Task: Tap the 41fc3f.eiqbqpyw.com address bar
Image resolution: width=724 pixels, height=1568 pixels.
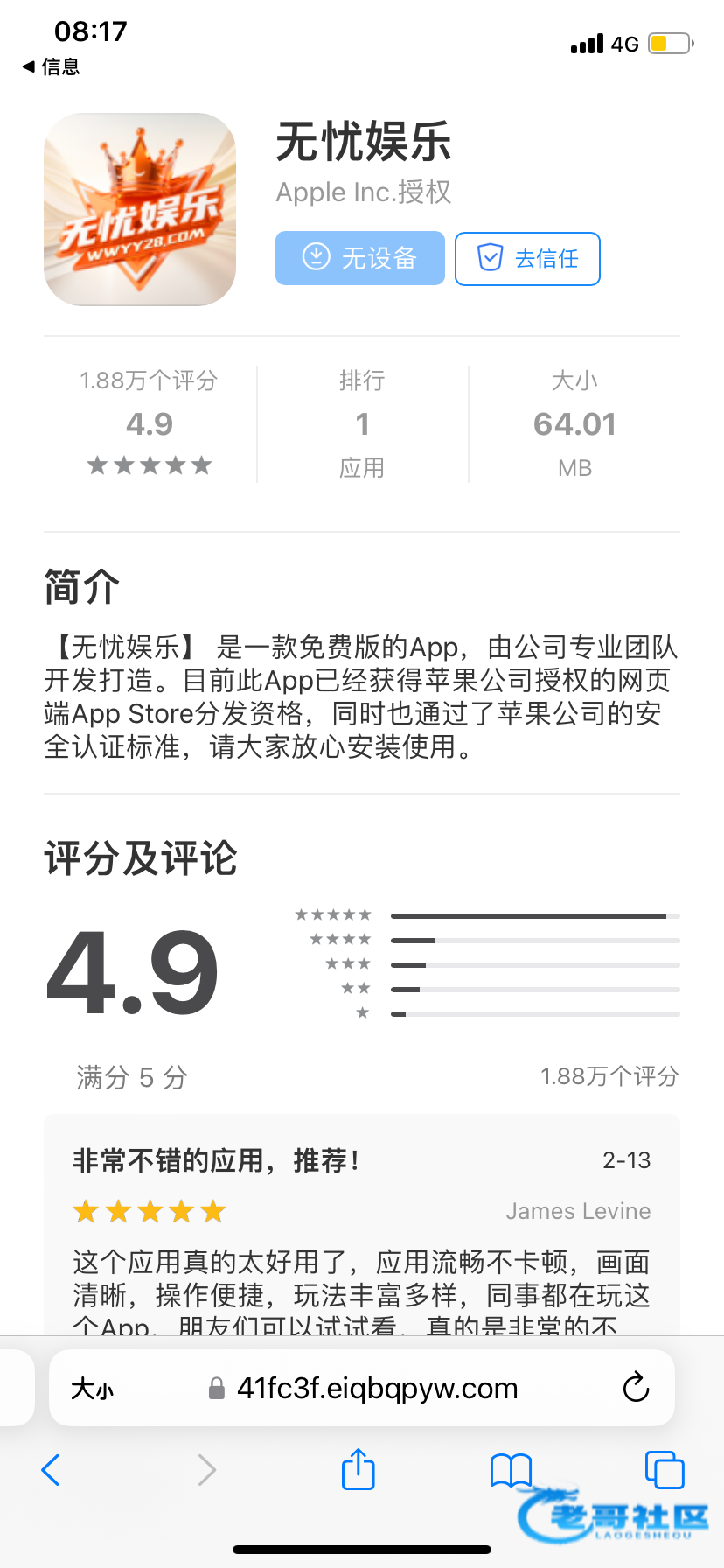Action: (x=376, y=1389)
